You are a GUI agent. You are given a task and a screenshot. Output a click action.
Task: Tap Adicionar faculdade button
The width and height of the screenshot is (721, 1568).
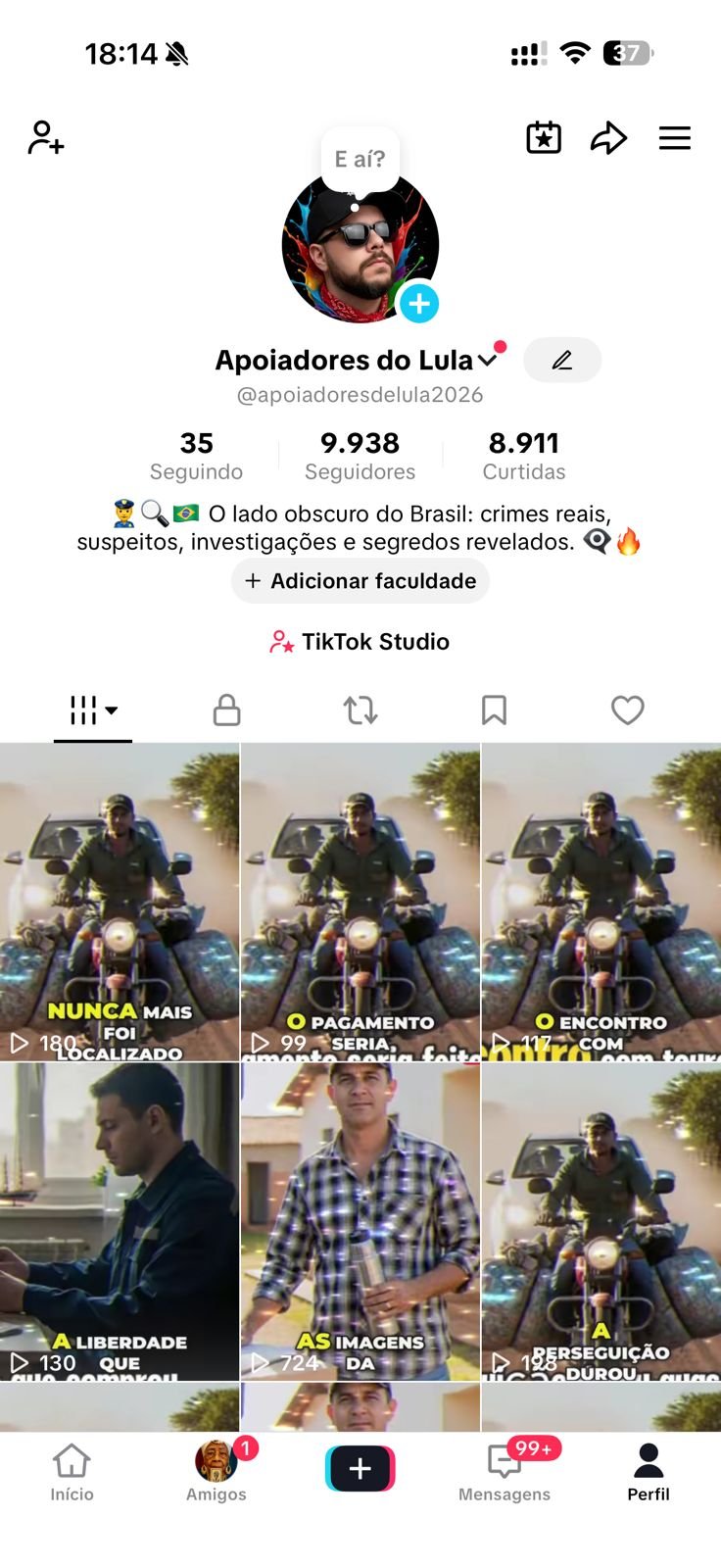(x=360, y=581)
